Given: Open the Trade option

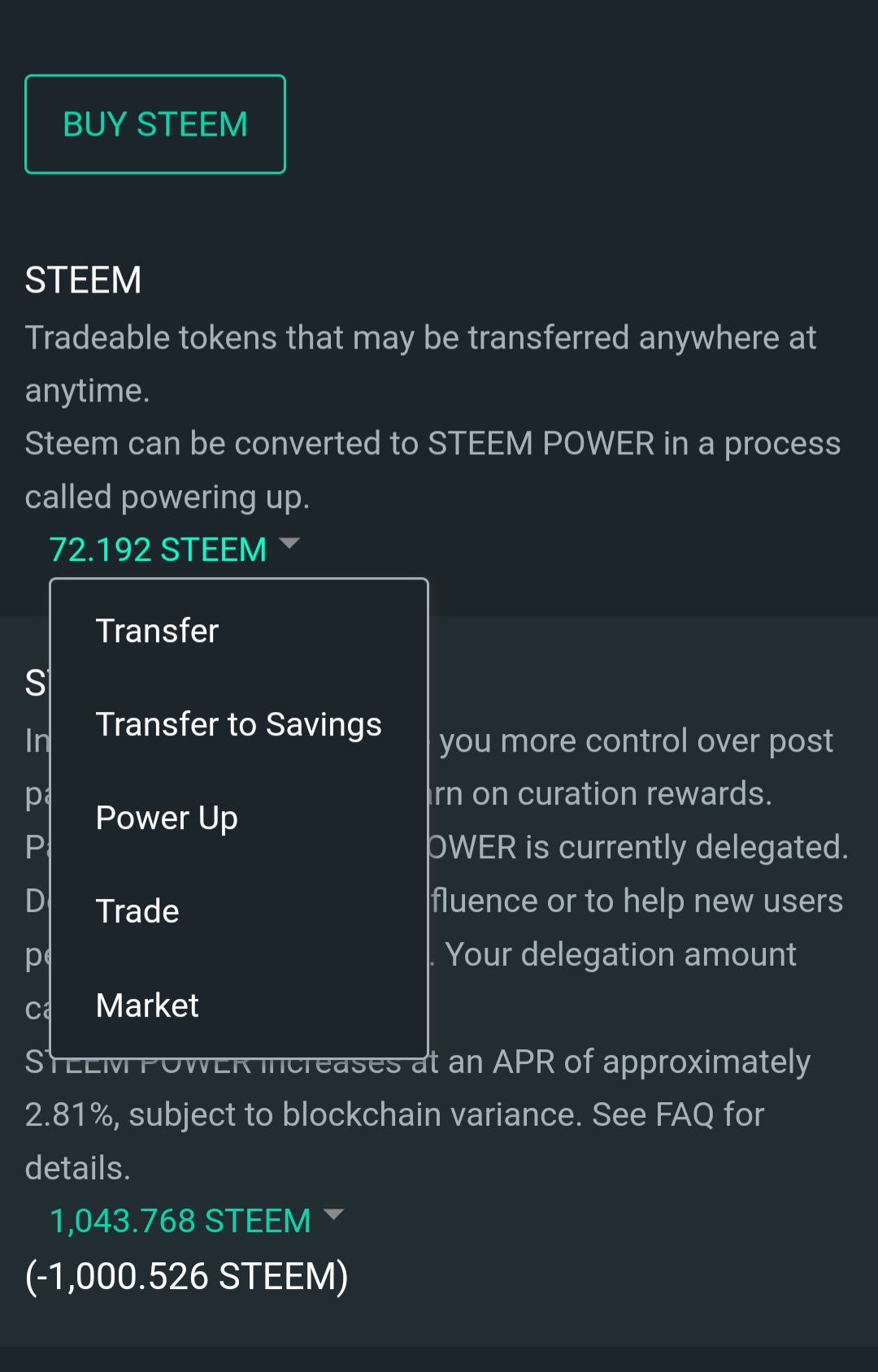Looking at the screenshot, I should (x=137, y=911).
